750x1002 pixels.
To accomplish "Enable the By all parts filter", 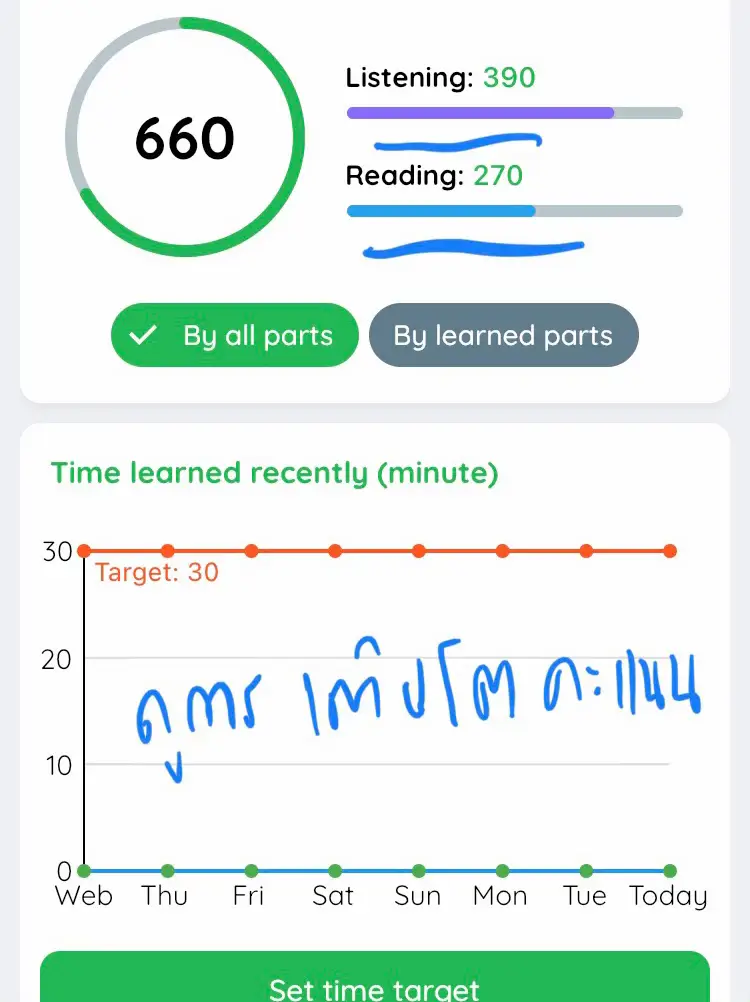I will pyautogui.click(x=234, y=335).
